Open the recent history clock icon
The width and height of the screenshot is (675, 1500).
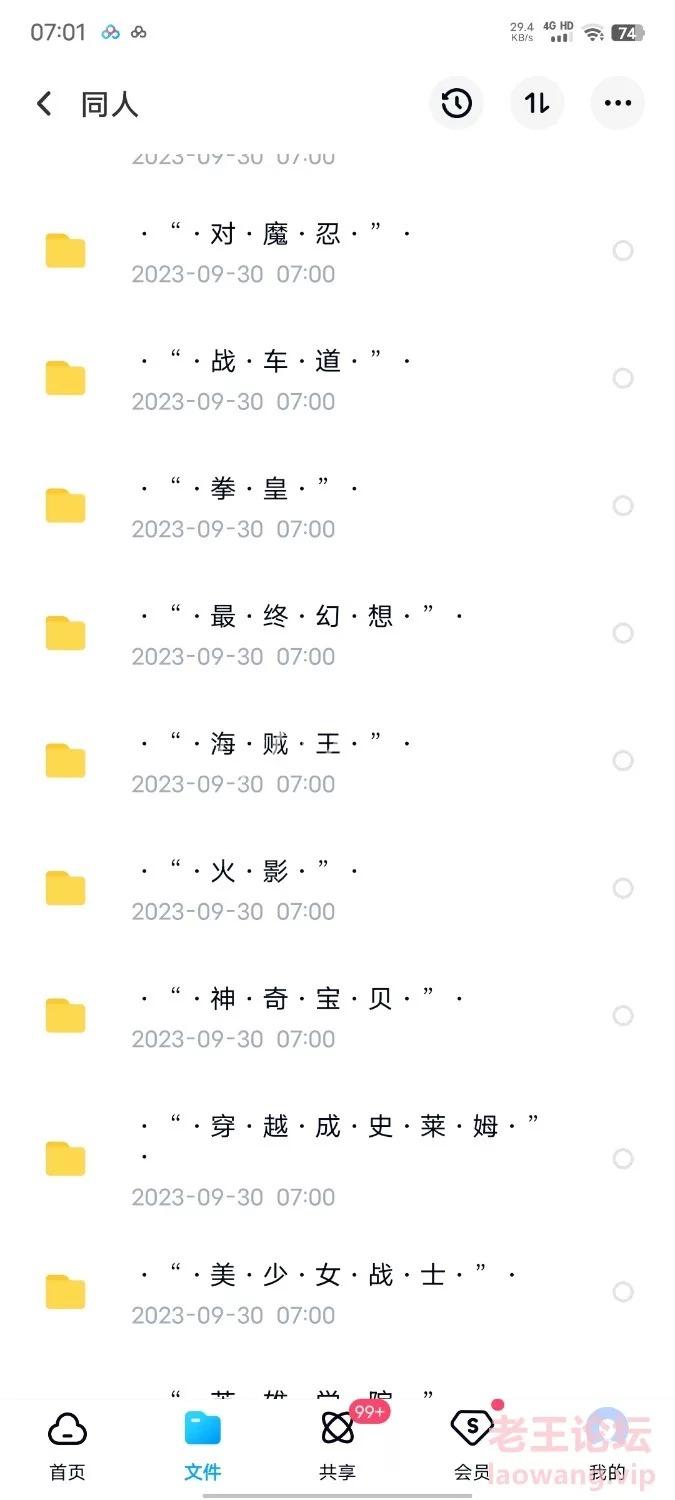[x=457, y=103]
